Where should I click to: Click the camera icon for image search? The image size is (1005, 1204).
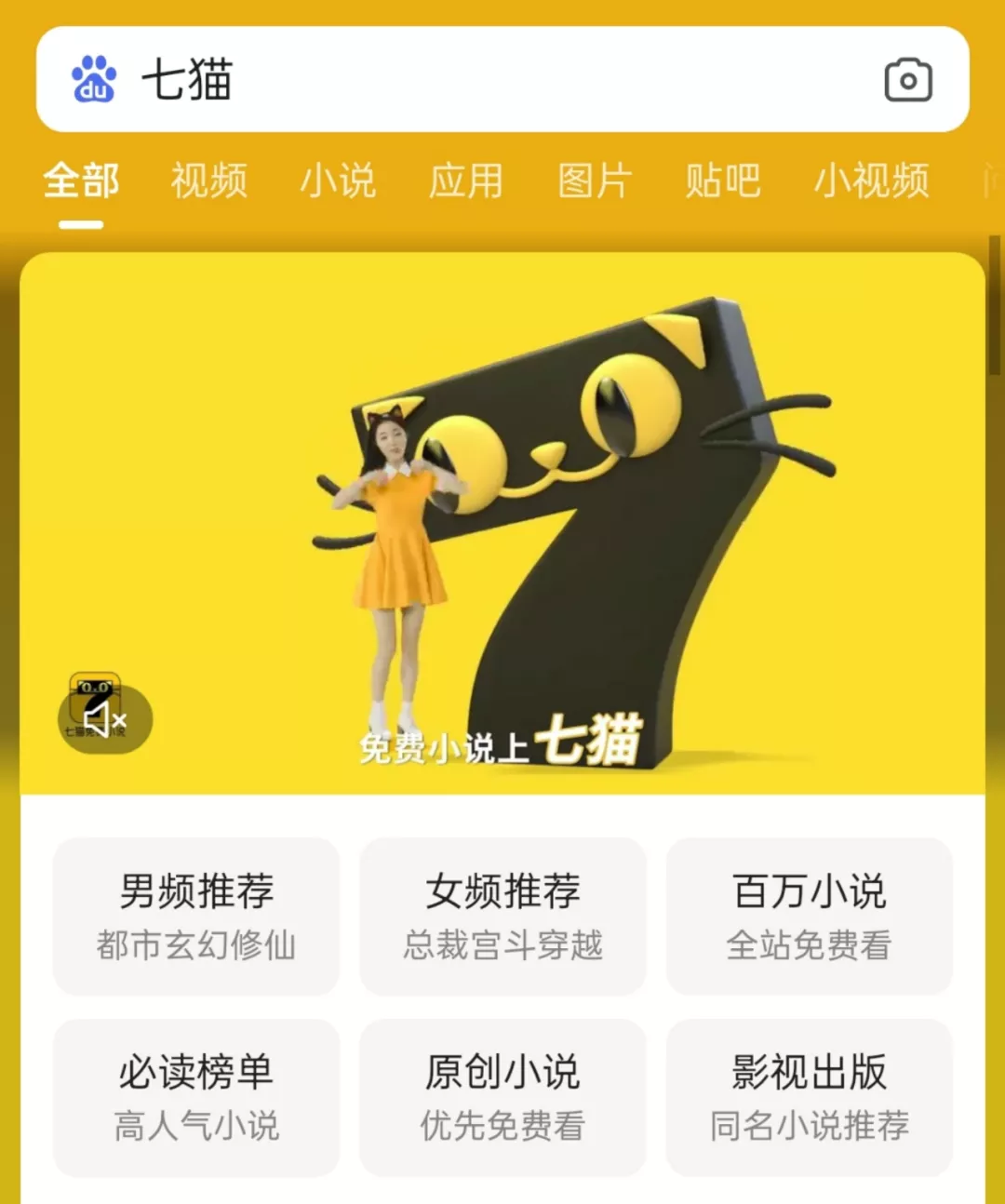pos(908,80)
